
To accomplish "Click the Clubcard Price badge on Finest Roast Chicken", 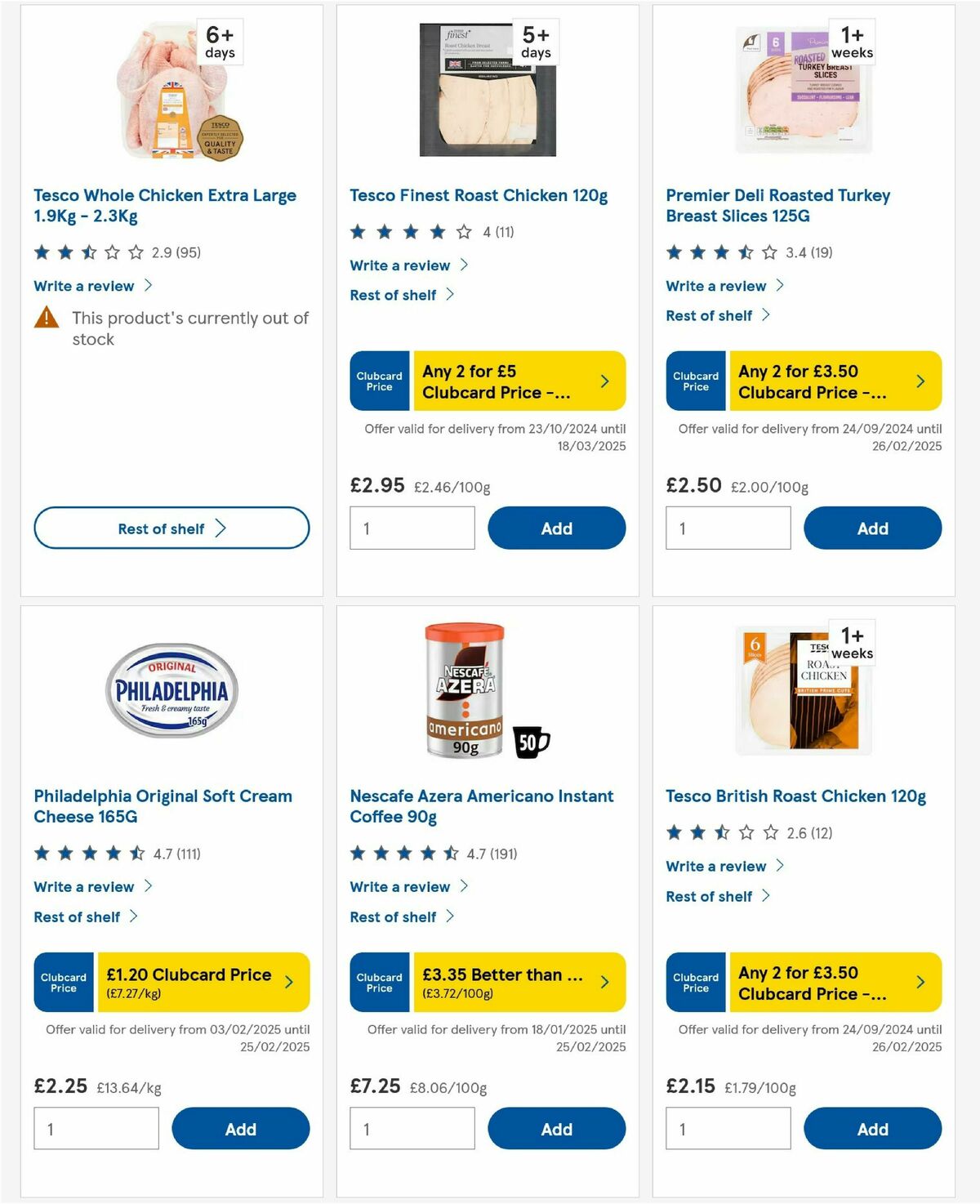I will click(x=379, y=381).
